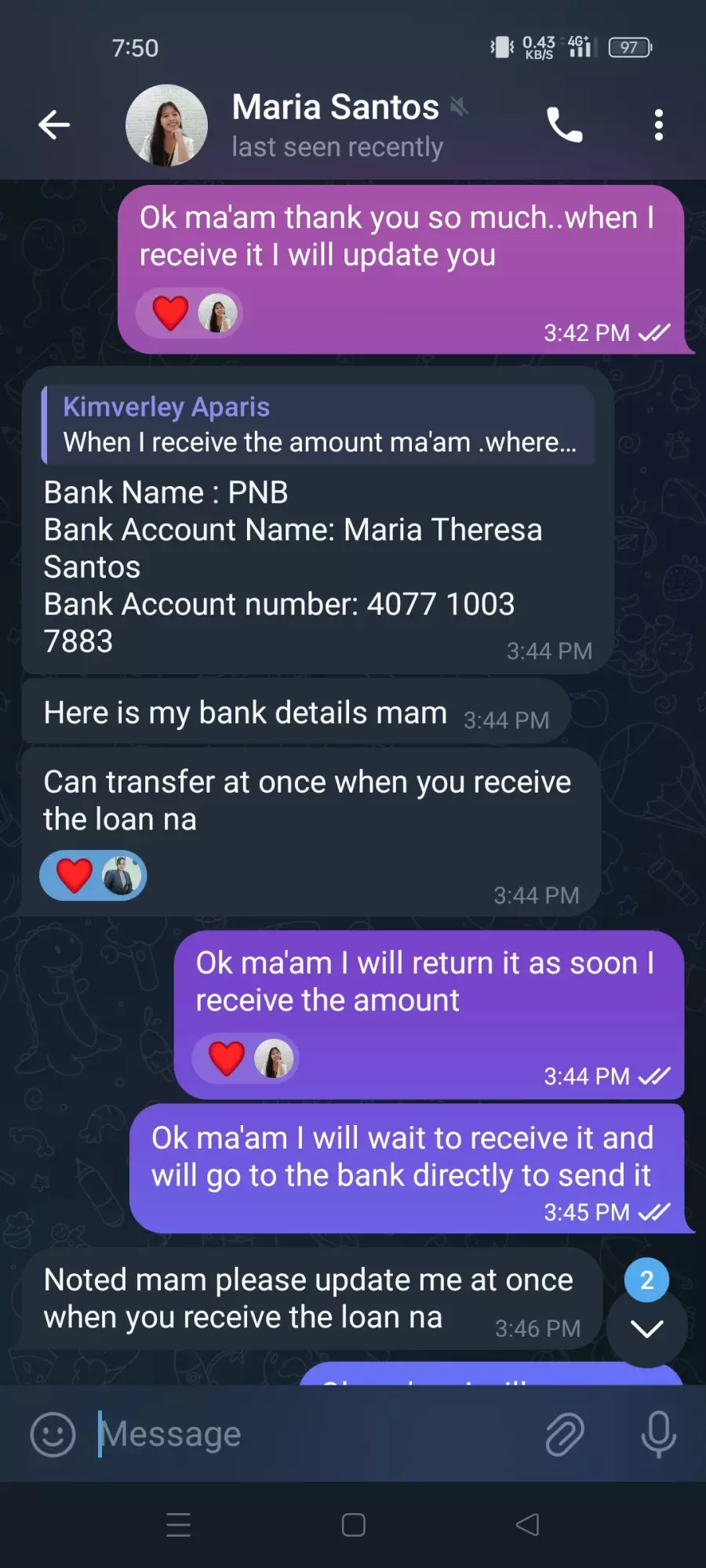Open the emoji picker

53,1435
